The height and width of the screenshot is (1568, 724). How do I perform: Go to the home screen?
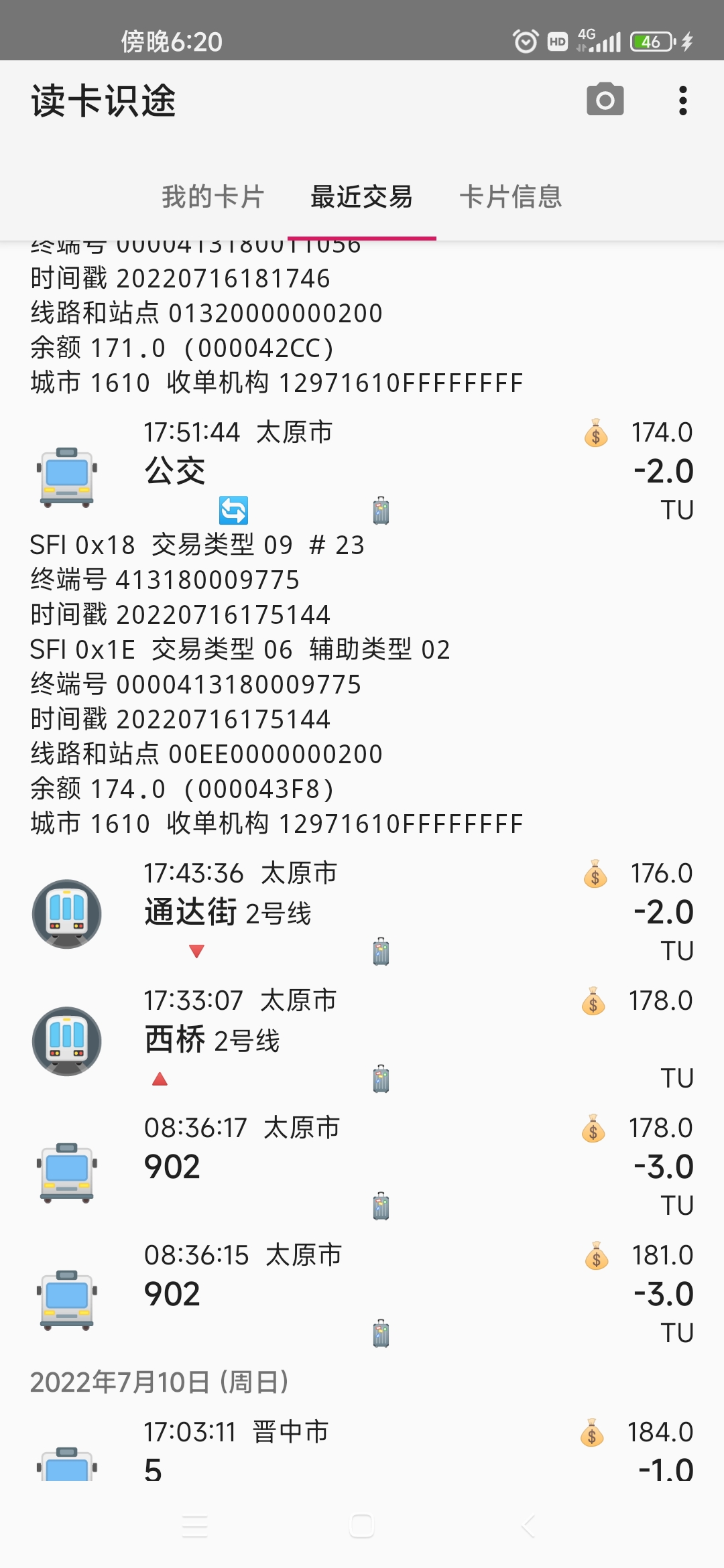[361, 1526]
